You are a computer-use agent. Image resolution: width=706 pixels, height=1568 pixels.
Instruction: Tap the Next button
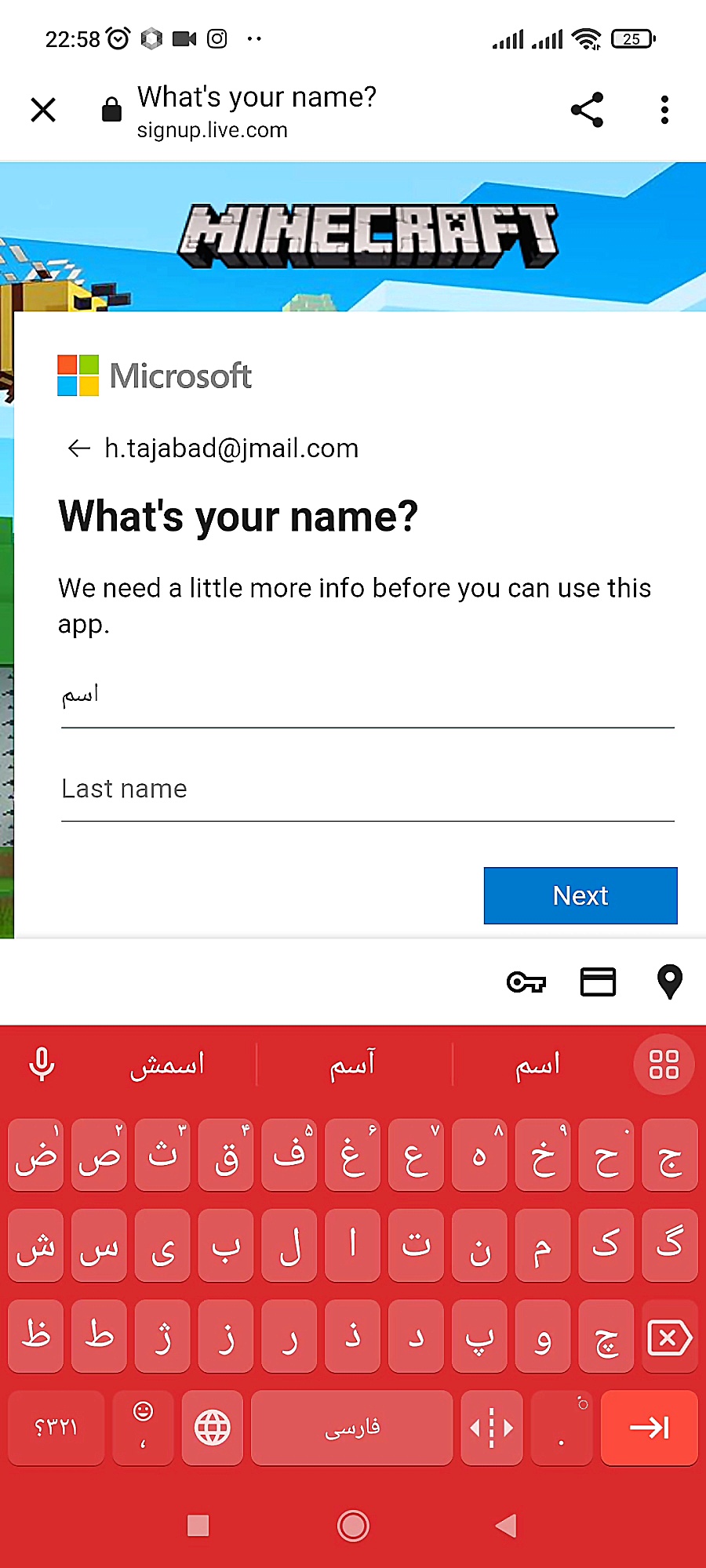[x=580, y=895]
